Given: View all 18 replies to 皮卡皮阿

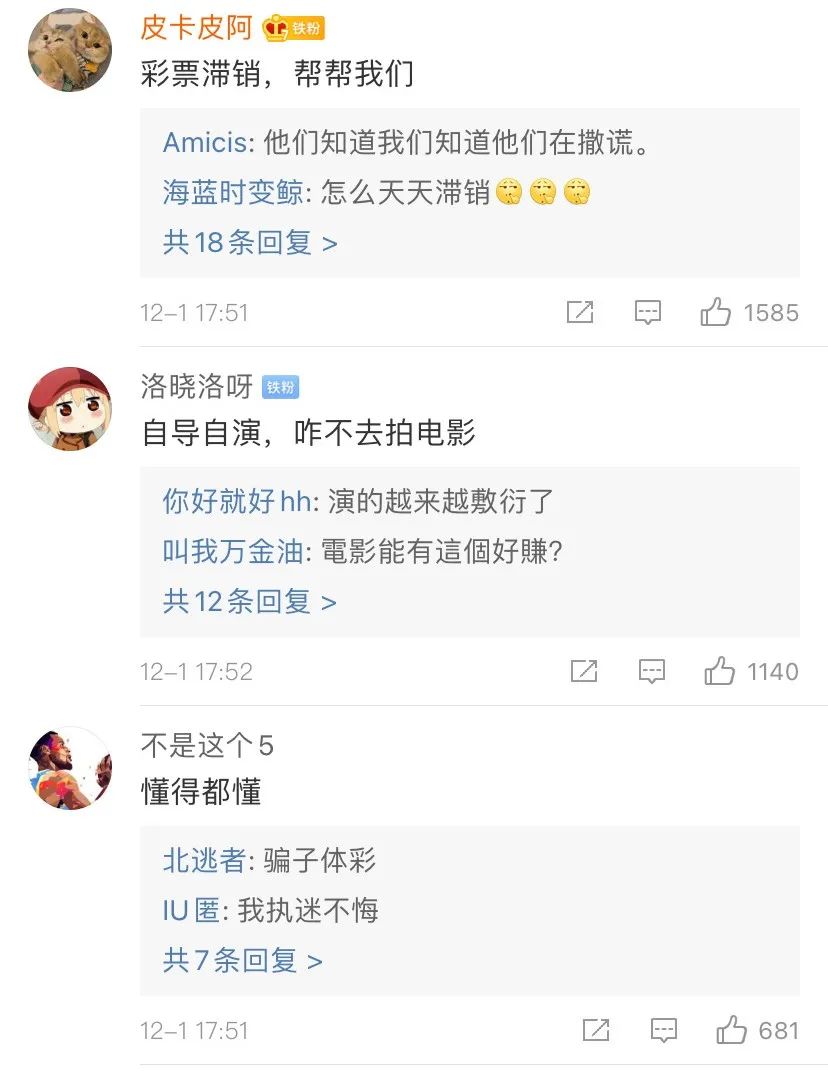Looking at the screenshot, I should 250,242.
